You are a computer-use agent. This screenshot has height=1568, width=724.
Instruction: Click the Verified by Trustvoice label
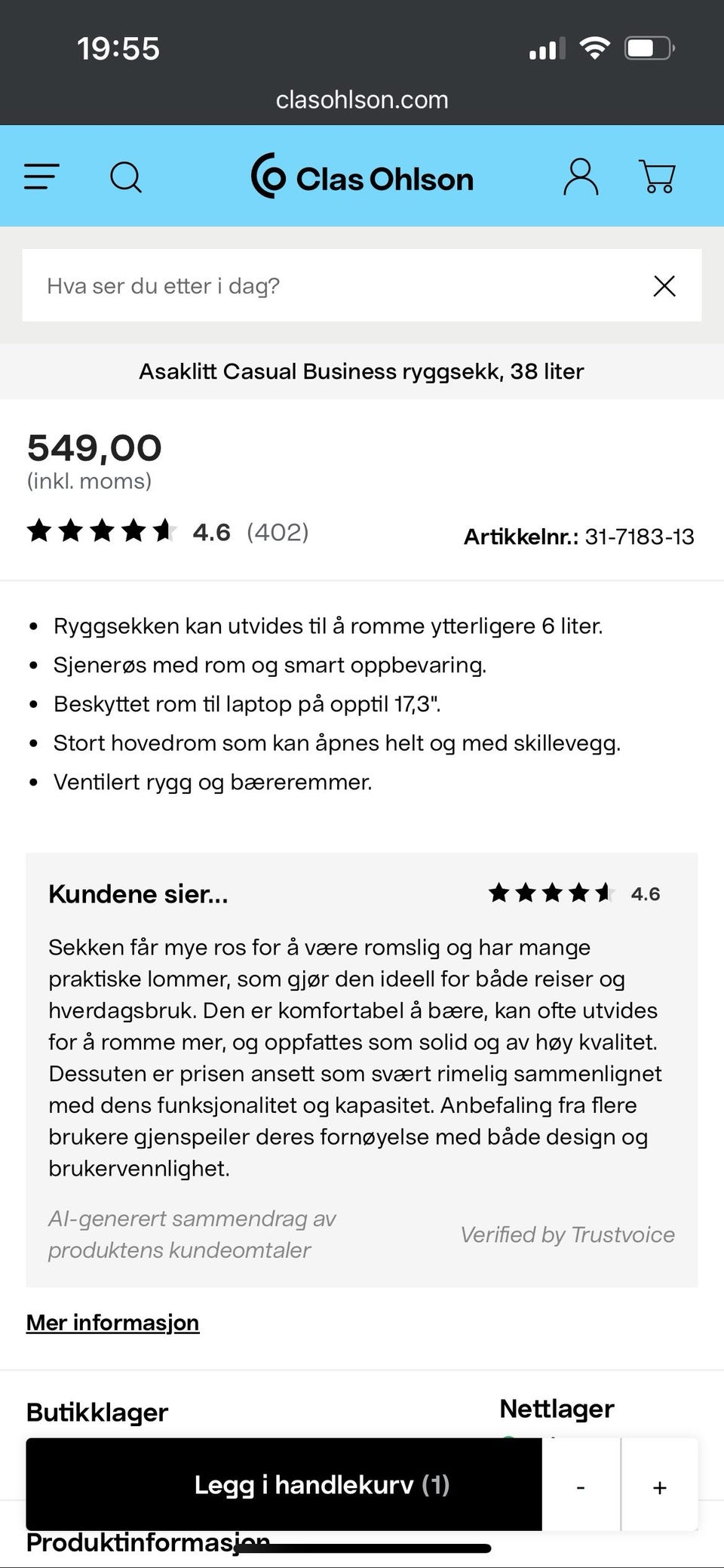568,1234
